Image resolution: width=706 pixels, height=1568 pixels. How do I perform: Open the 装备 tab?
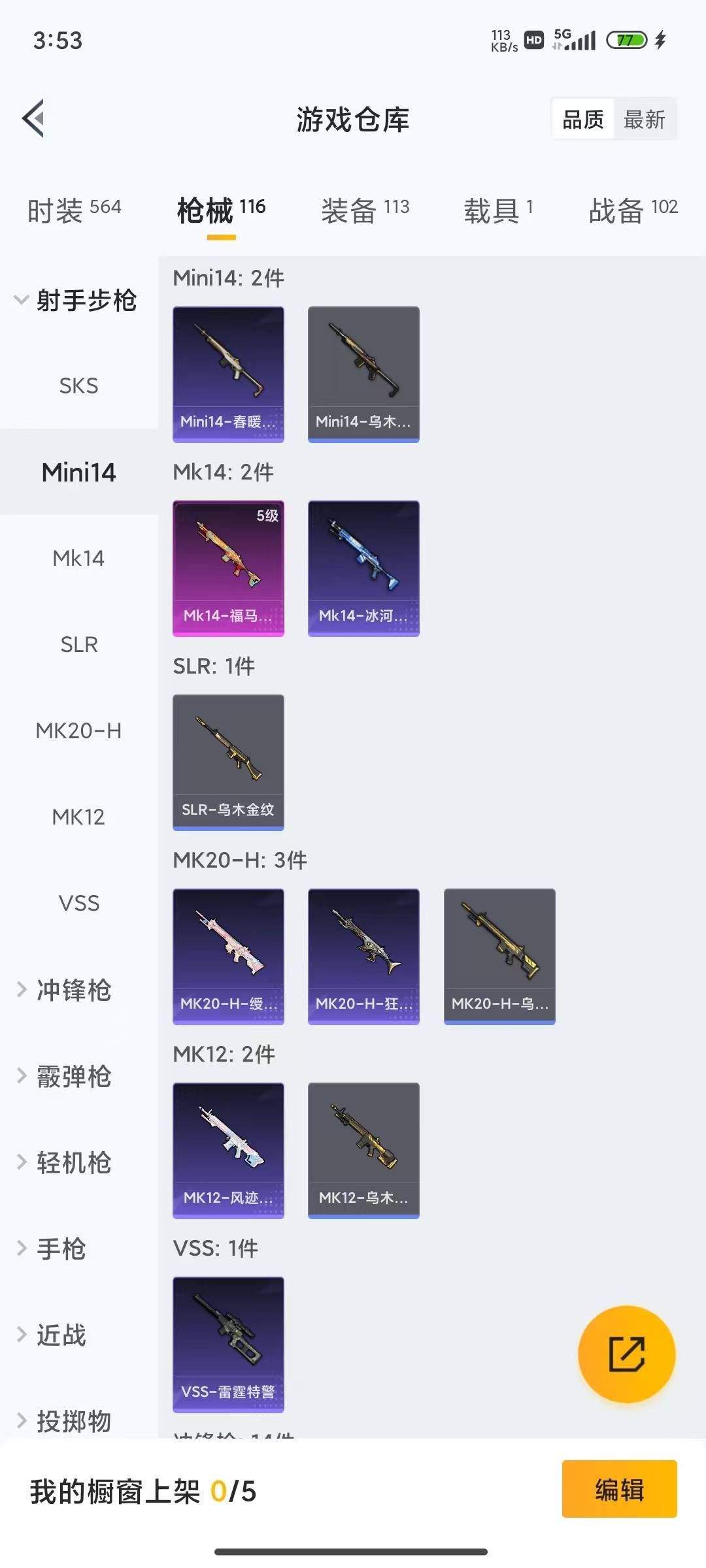(365, 210)
